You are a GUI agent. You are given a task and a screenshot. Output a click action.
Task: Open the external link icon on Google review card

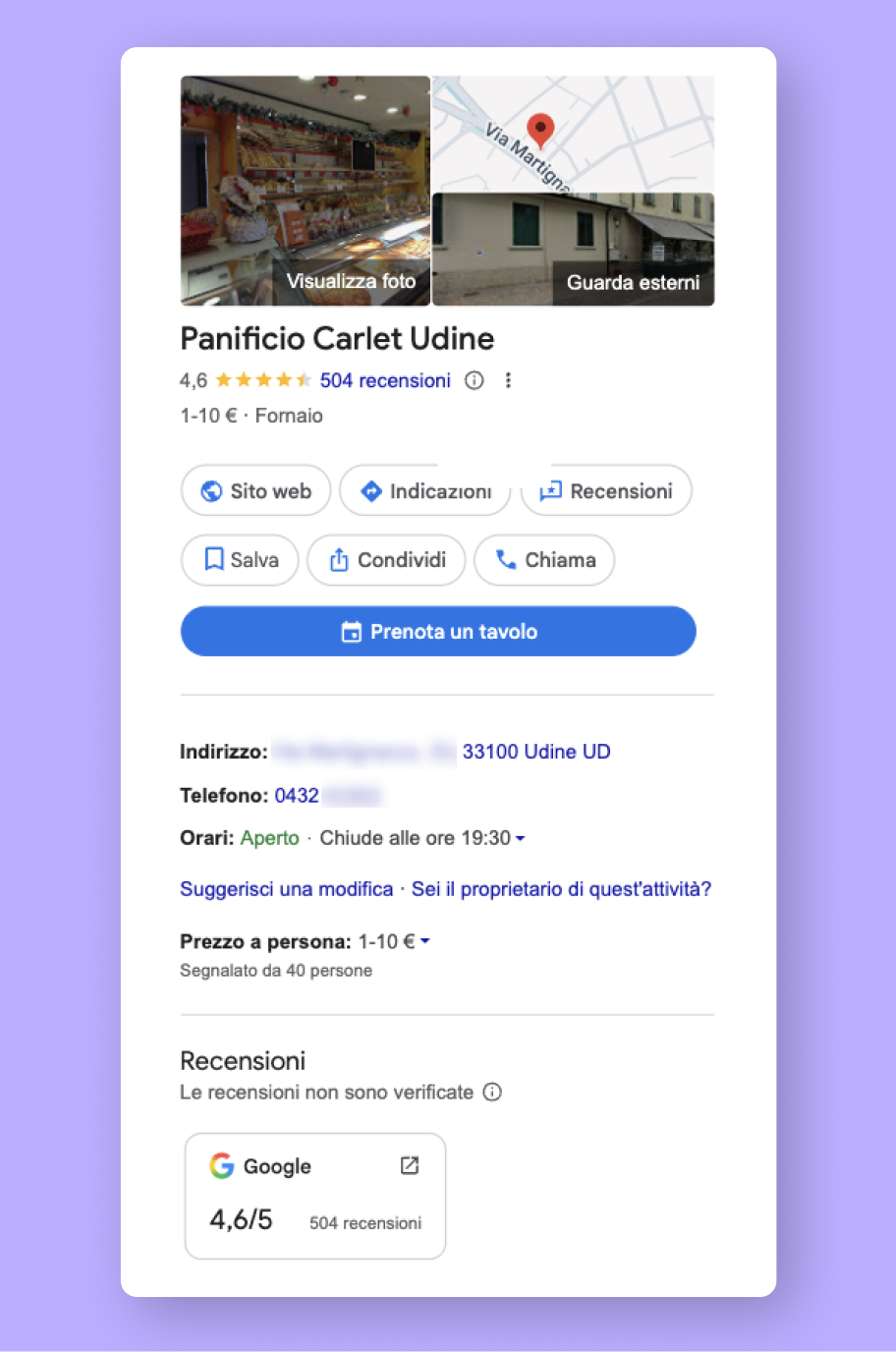409,1165
